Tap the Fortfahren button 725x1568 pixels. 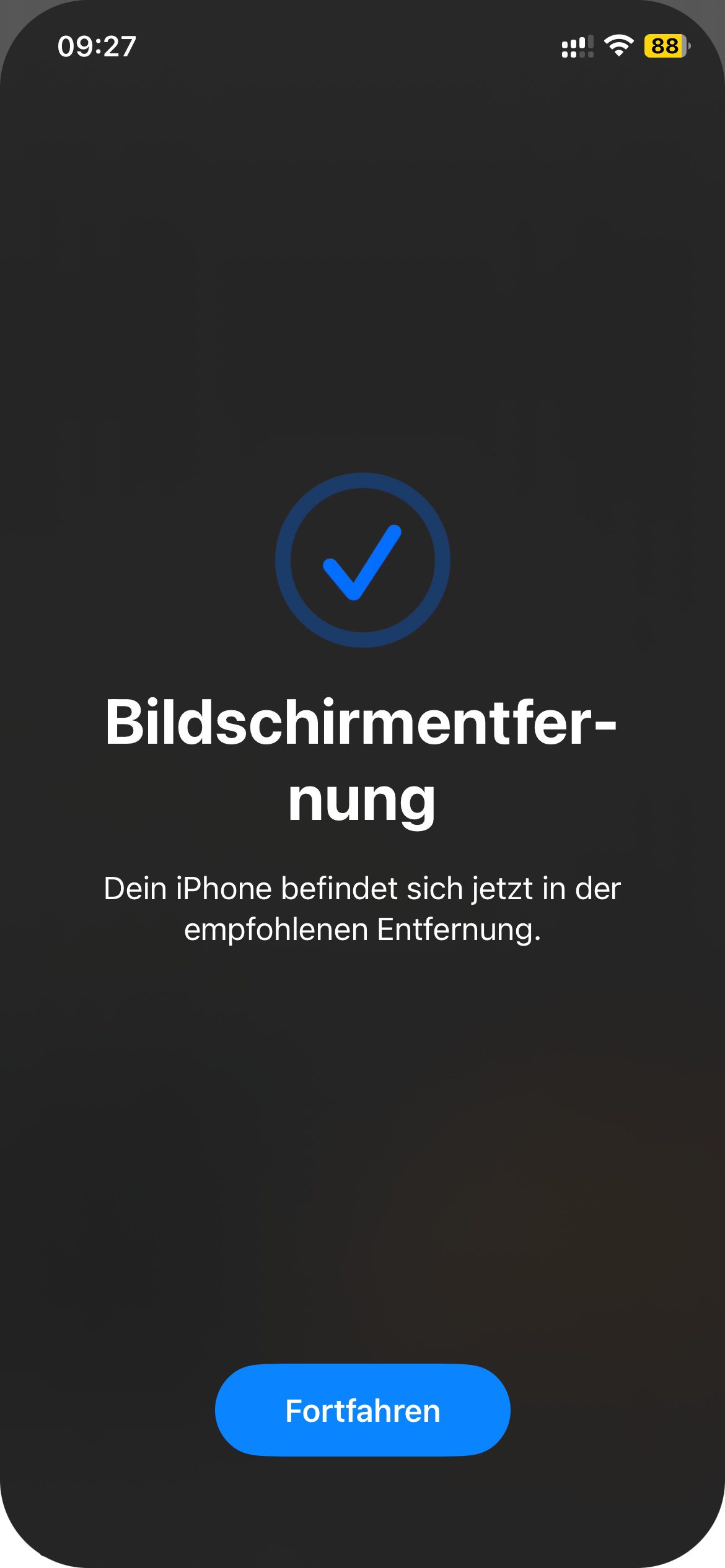(x=362, y=1410)
